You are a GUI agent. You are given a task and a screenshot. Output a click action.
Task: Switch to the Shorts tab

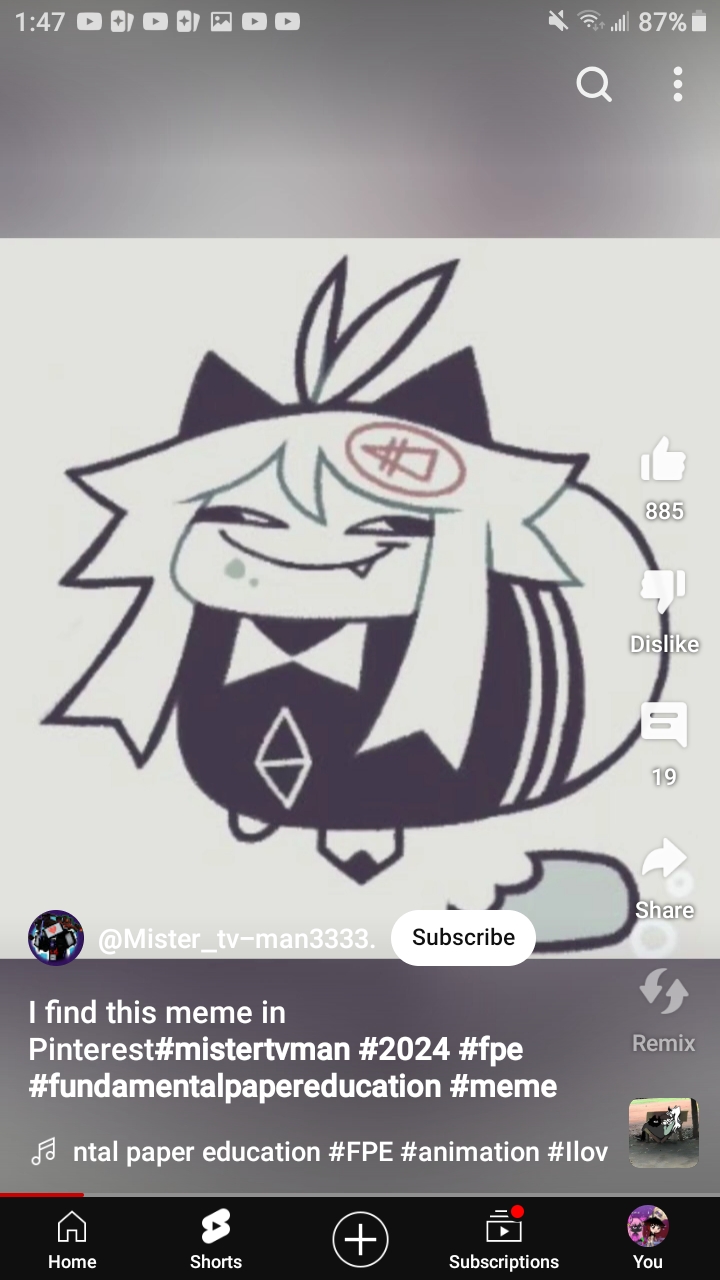[216, 1240]
